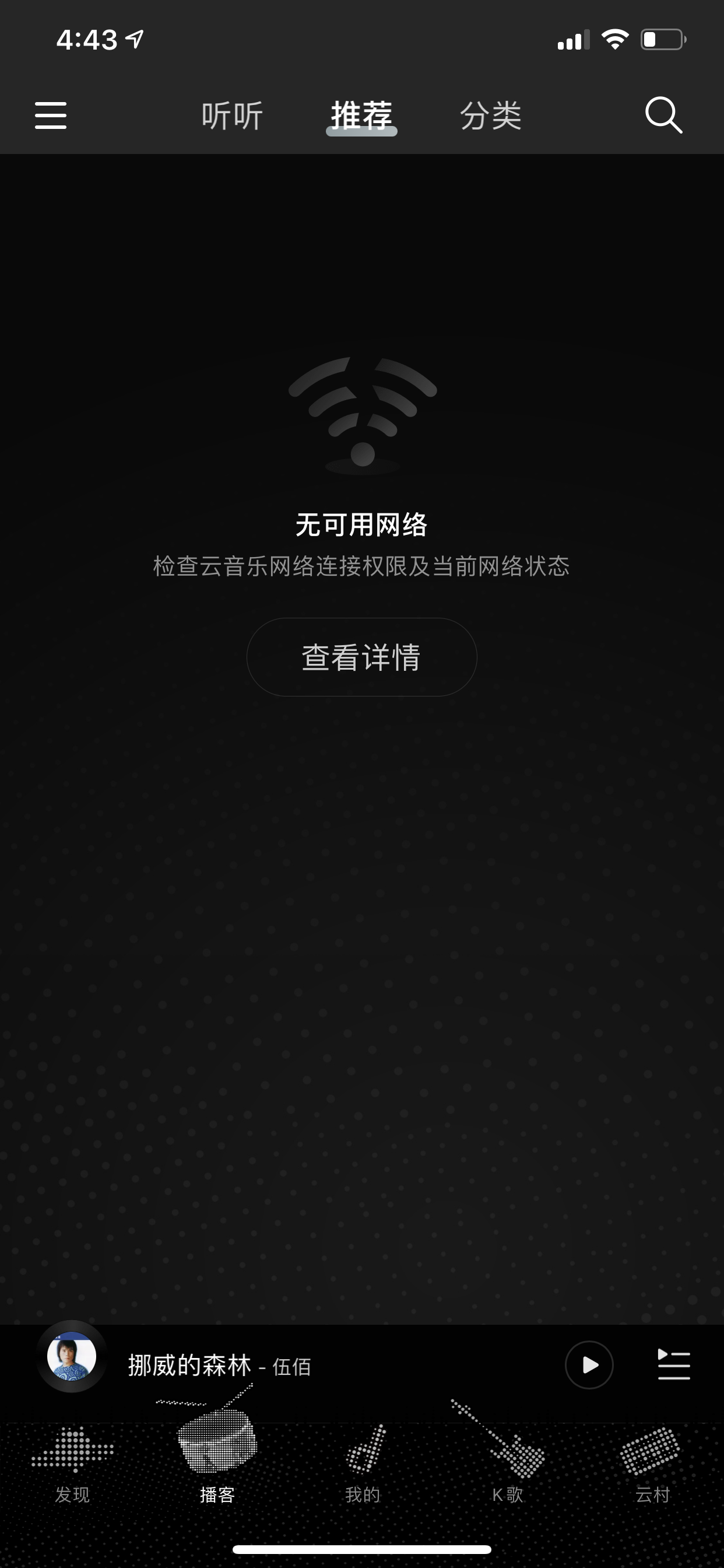Screen dimensions: 724x1568
Task: Select the 推荐 top tab
Action: [361, 115]
